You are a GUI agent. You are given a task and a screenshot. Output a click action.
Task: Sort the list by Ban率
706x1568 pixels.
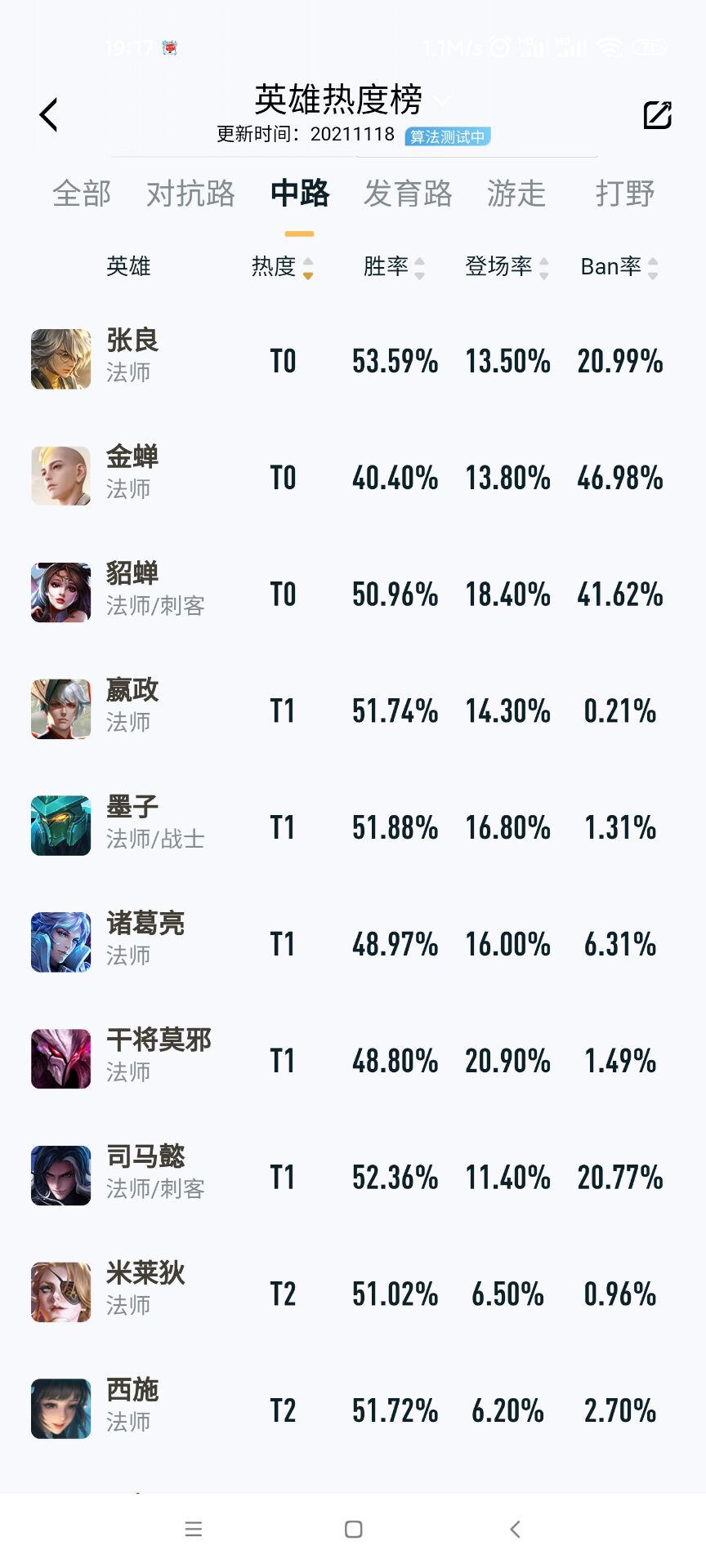pyautogui.click(x=619, y=267)
